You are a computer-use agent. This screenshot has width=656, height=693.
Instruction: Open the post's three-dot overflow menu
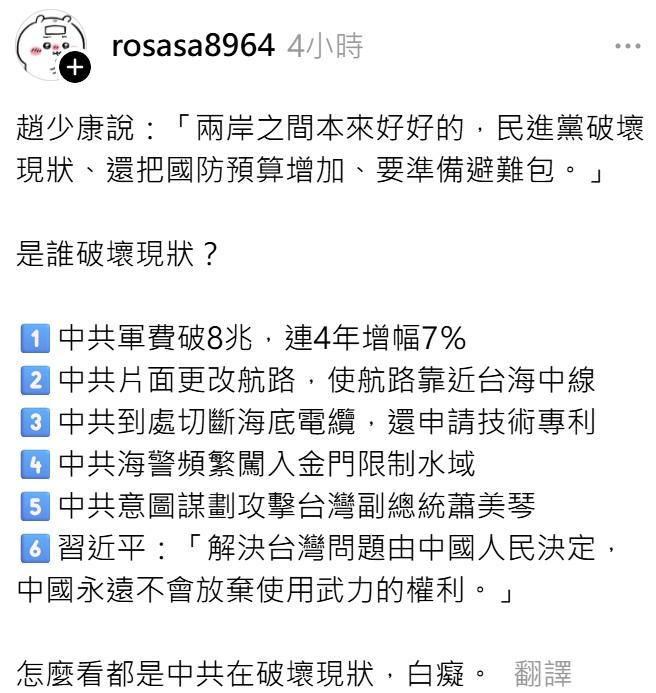tap(627, 46)
